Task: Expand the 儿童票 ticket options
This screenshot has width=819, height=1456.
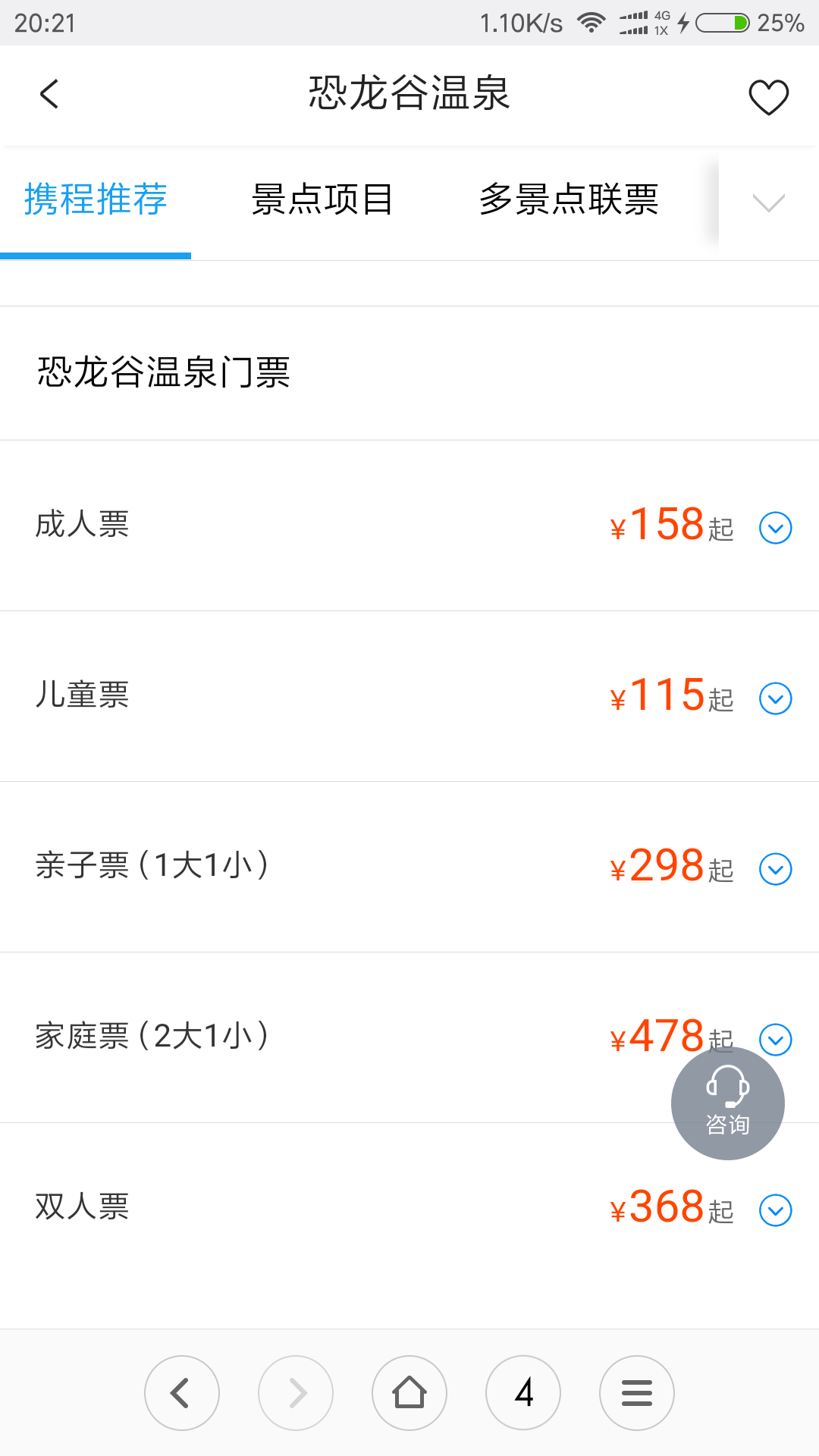Action: [776, 698]
